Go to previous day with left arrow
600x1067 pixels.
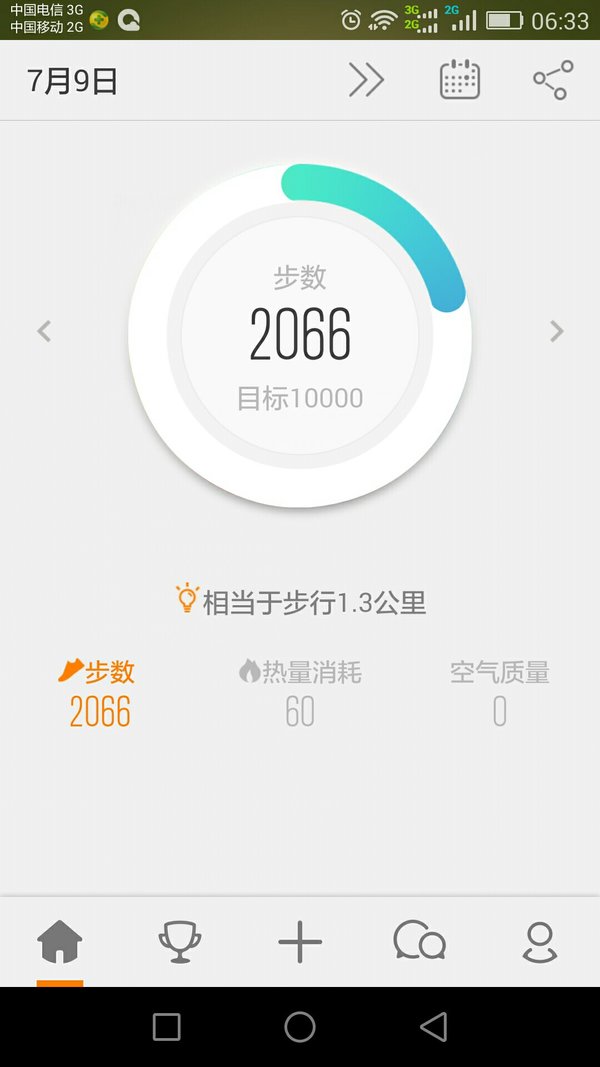(44, 331)
